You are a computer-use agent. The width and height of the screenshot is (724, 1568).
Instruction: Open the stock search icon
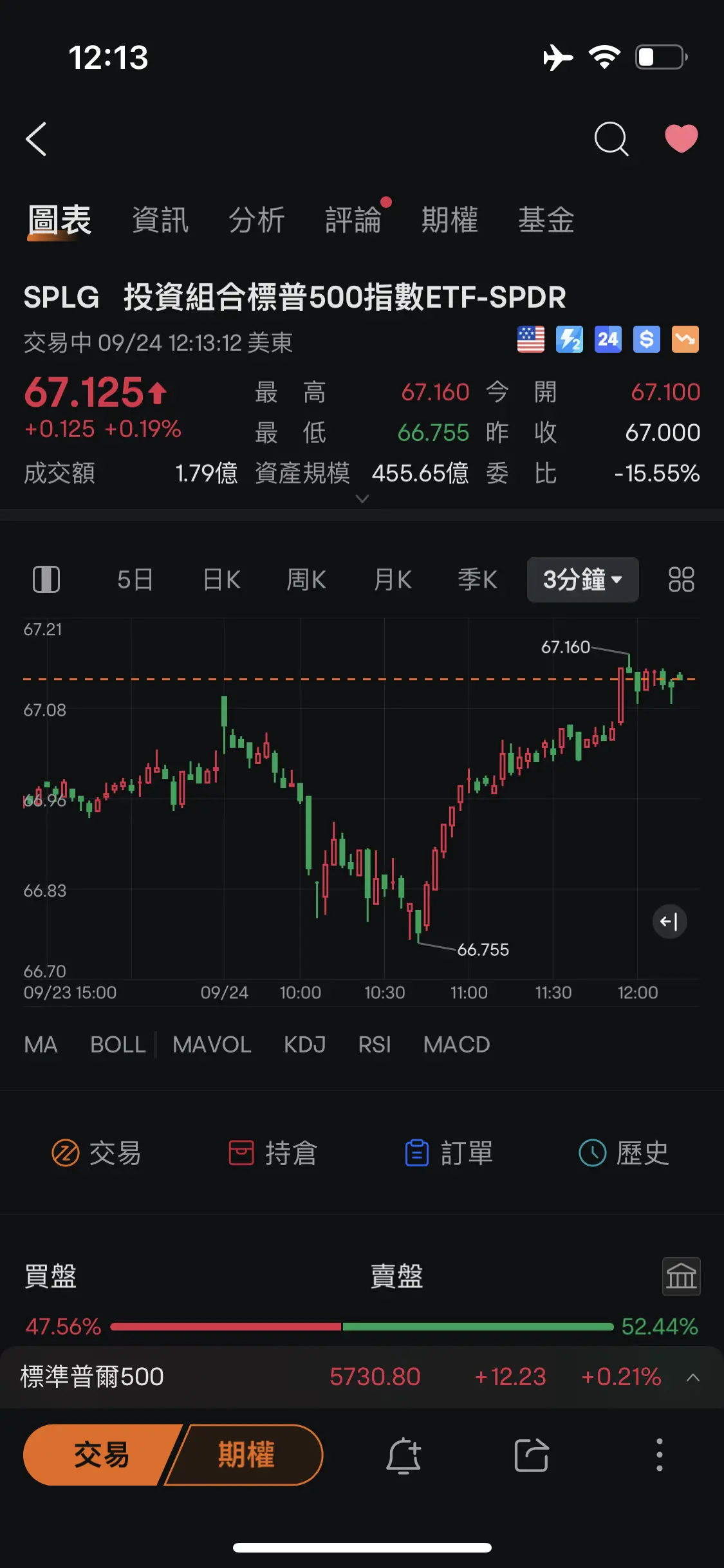coord(611,138)
